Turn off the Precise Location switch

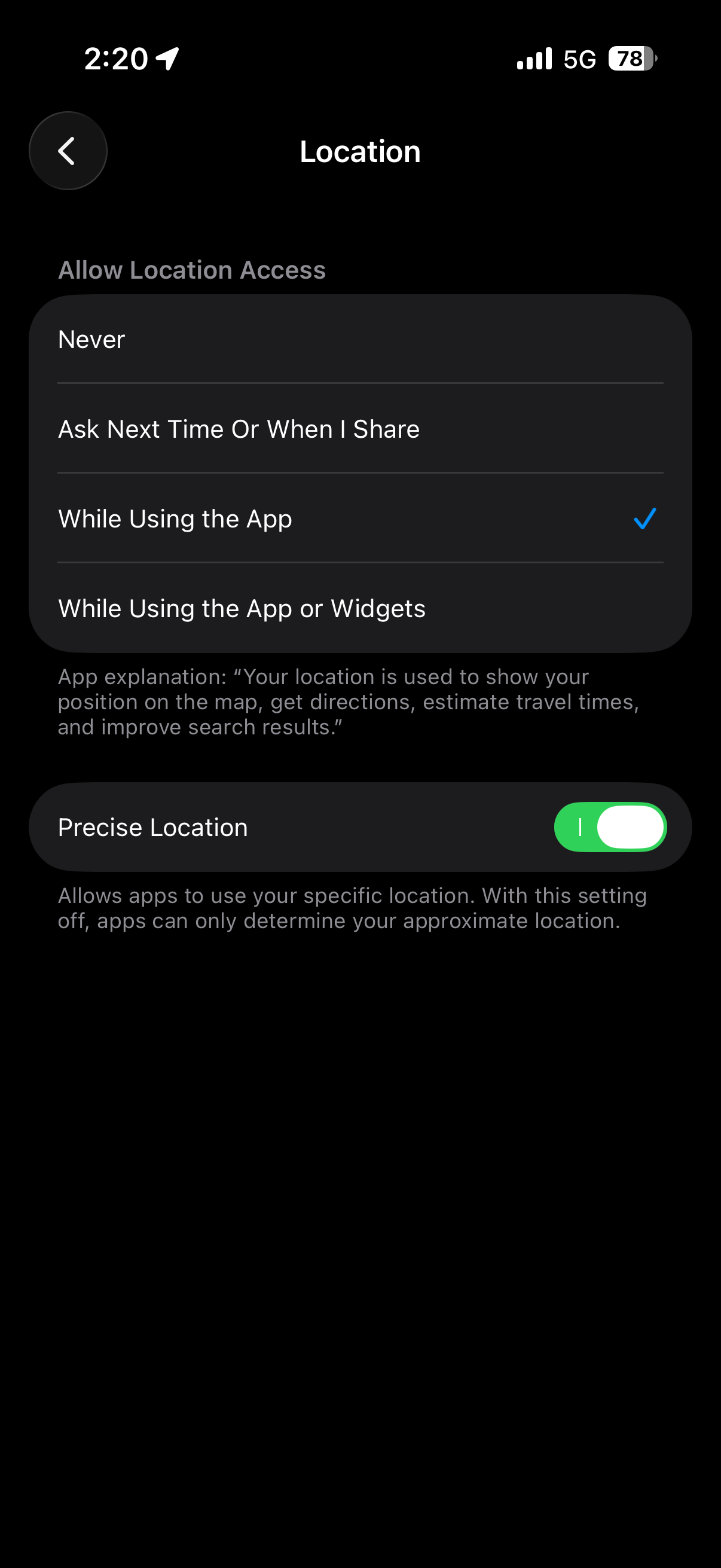click(x=610, y=826)
